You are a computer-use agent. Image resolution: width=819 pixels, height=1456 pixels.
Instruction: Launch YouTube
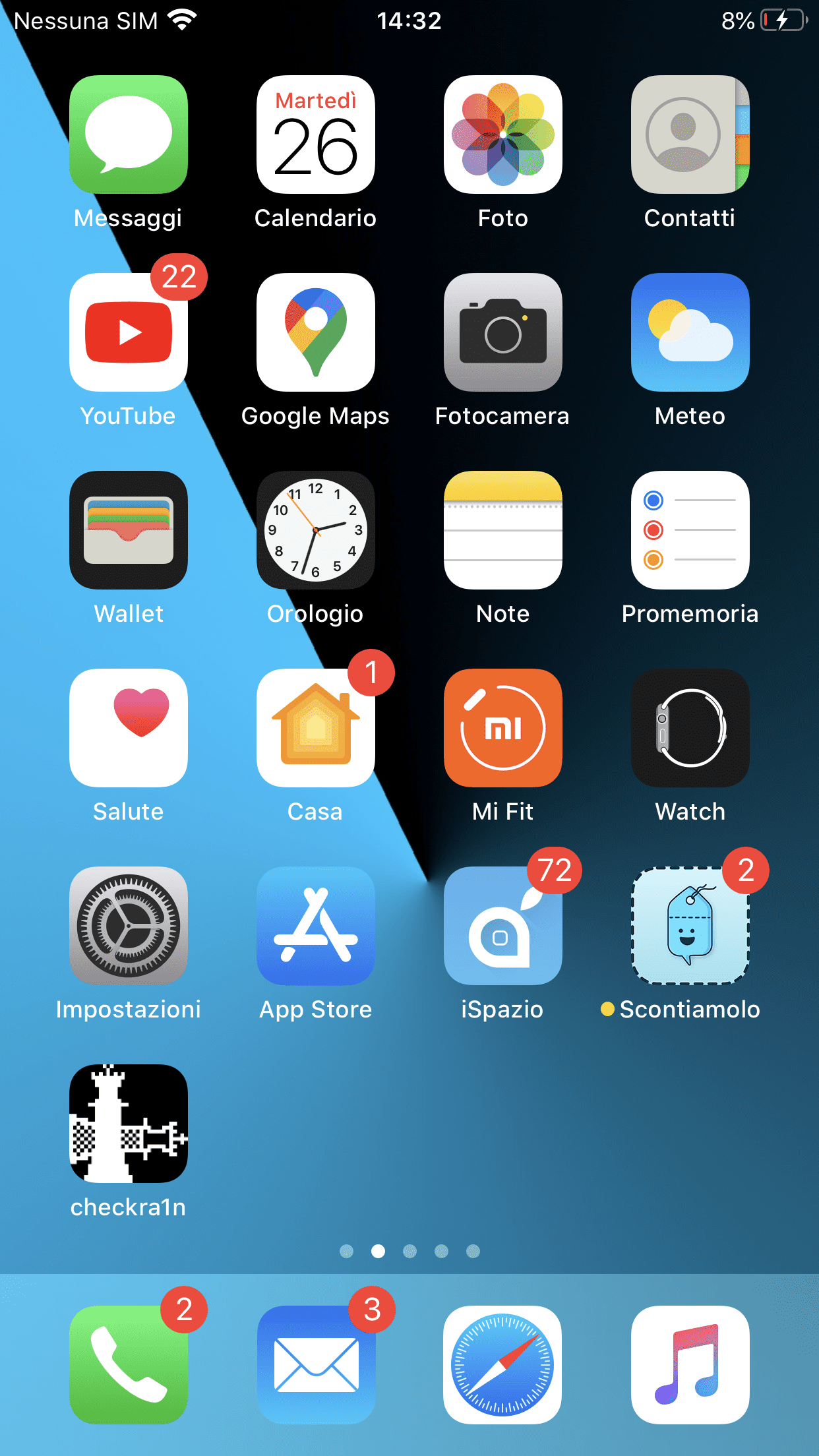[129, 332]
